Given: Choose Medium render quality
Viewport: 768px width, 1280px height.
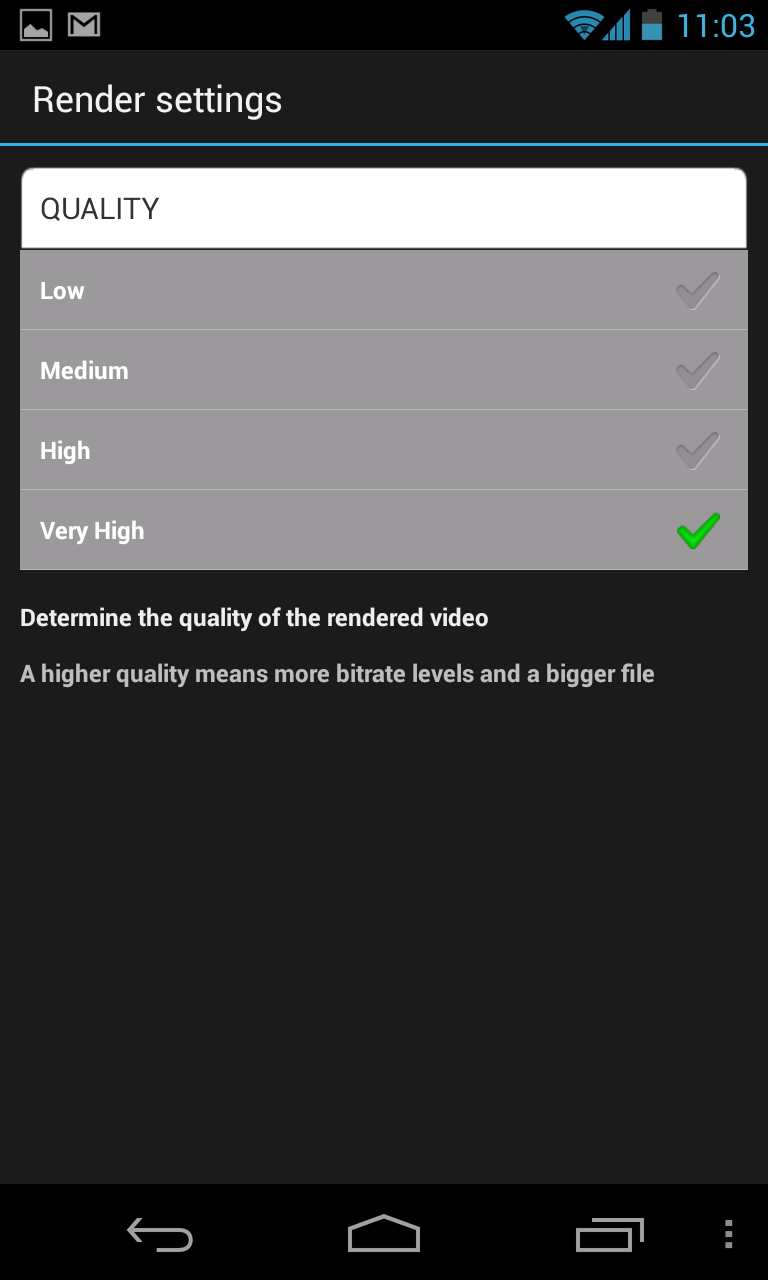Looking at the screenshot, I should [x=384, y=370].
